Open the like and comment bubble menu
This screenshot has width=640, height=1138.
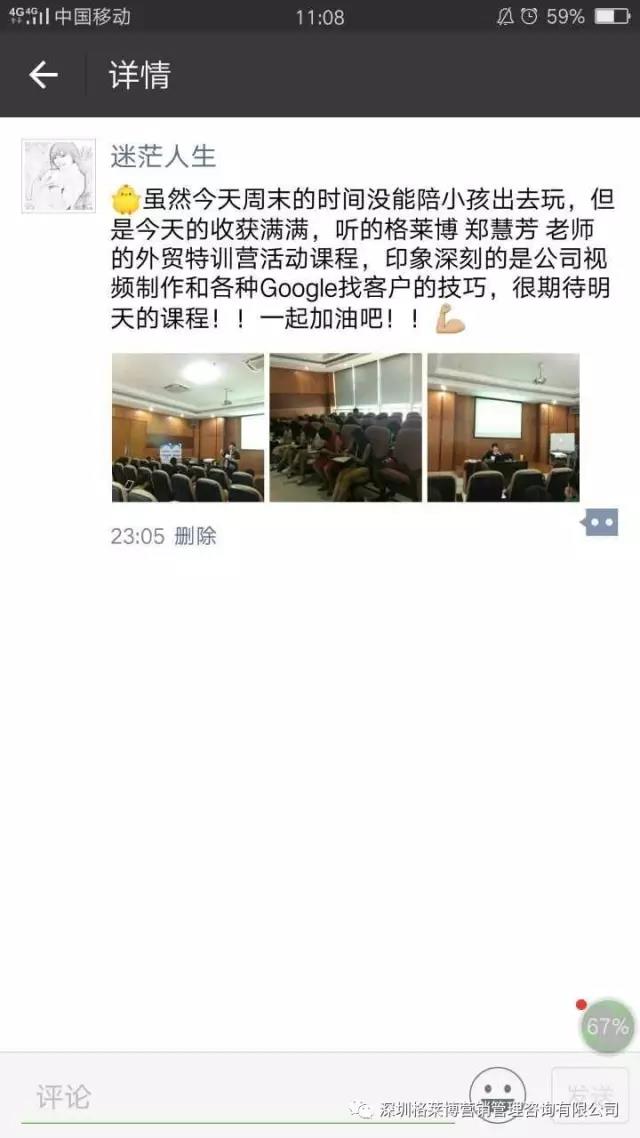[600, 522]
